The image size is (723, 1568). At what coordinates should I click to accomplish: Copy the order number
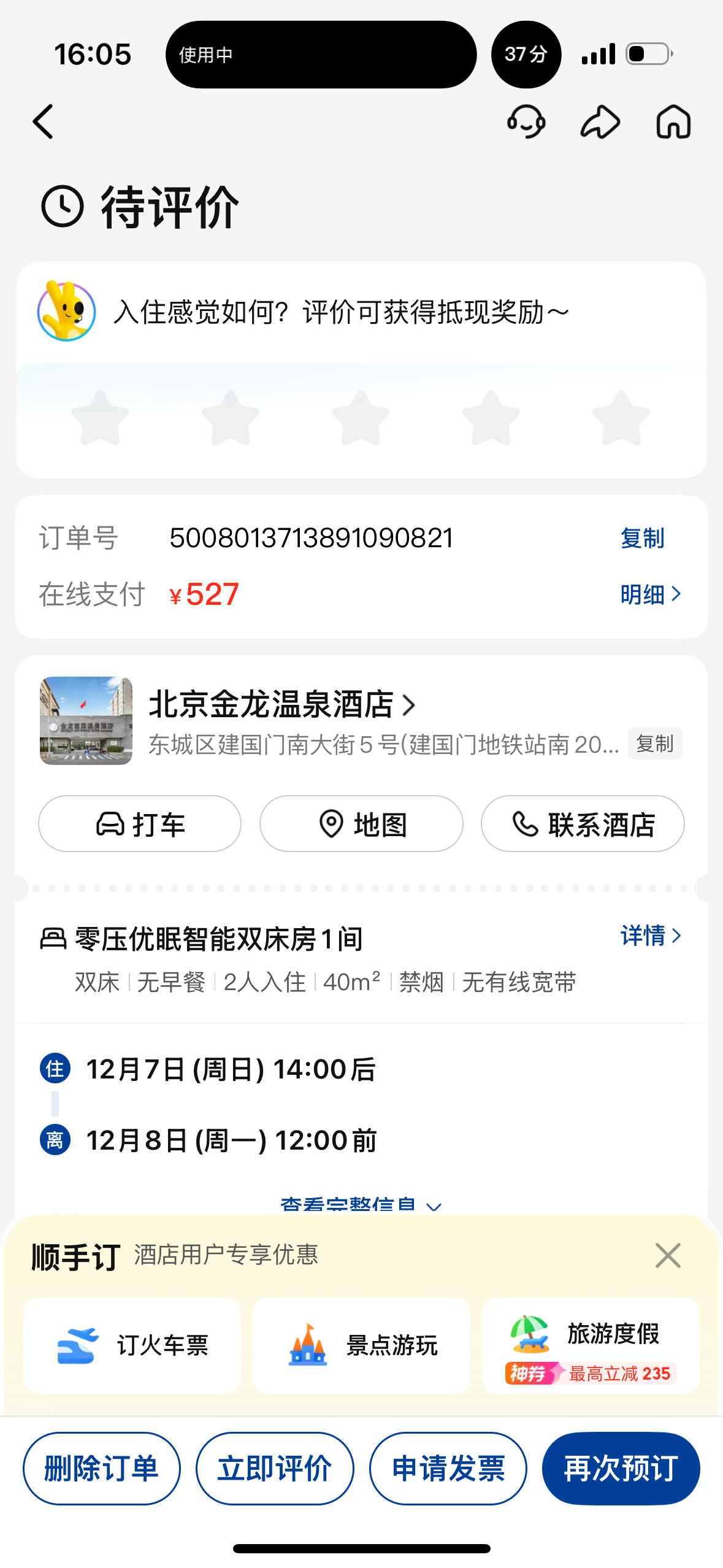coord(642,538)
